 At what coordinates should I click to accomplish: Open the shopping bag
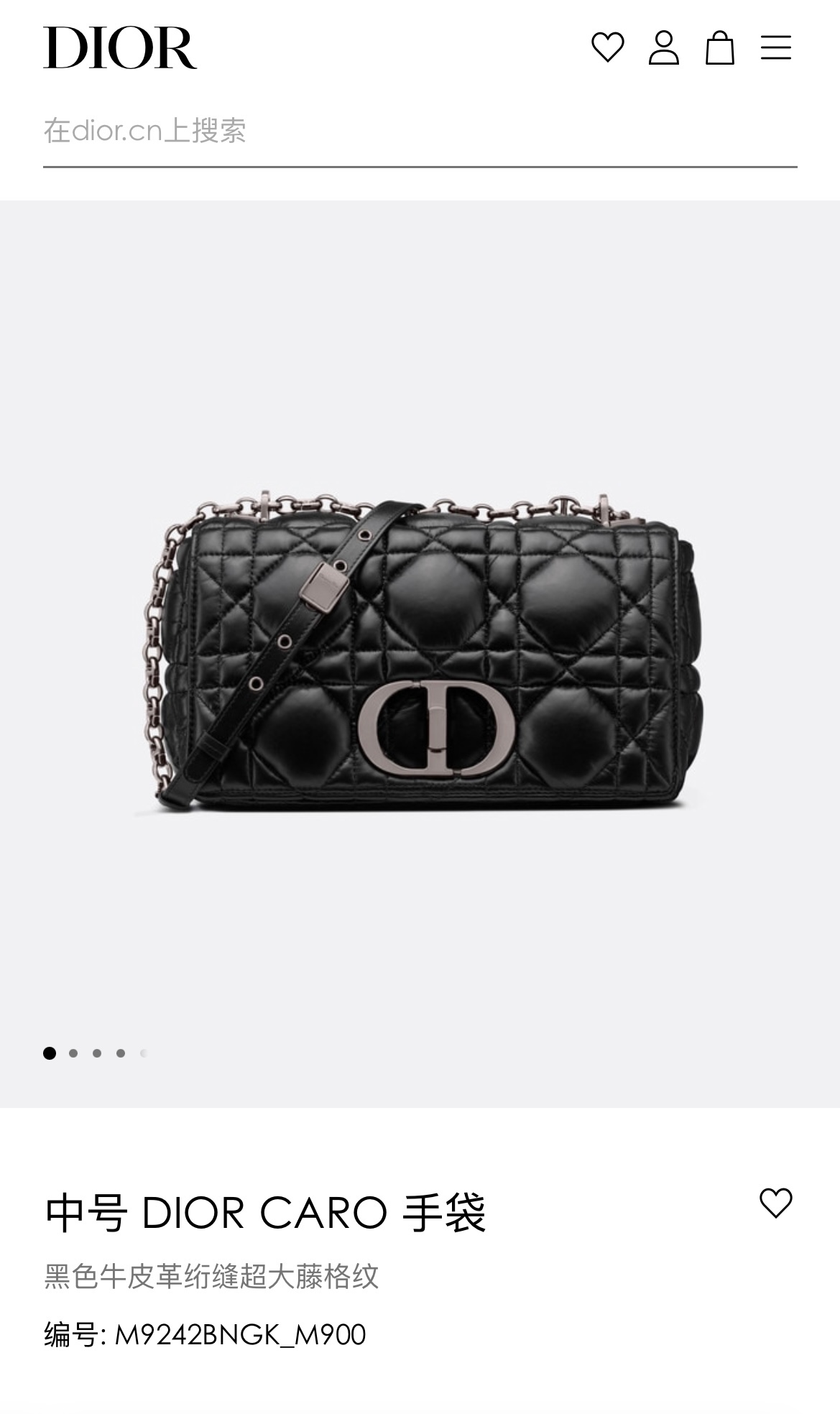tap(719, 47)
